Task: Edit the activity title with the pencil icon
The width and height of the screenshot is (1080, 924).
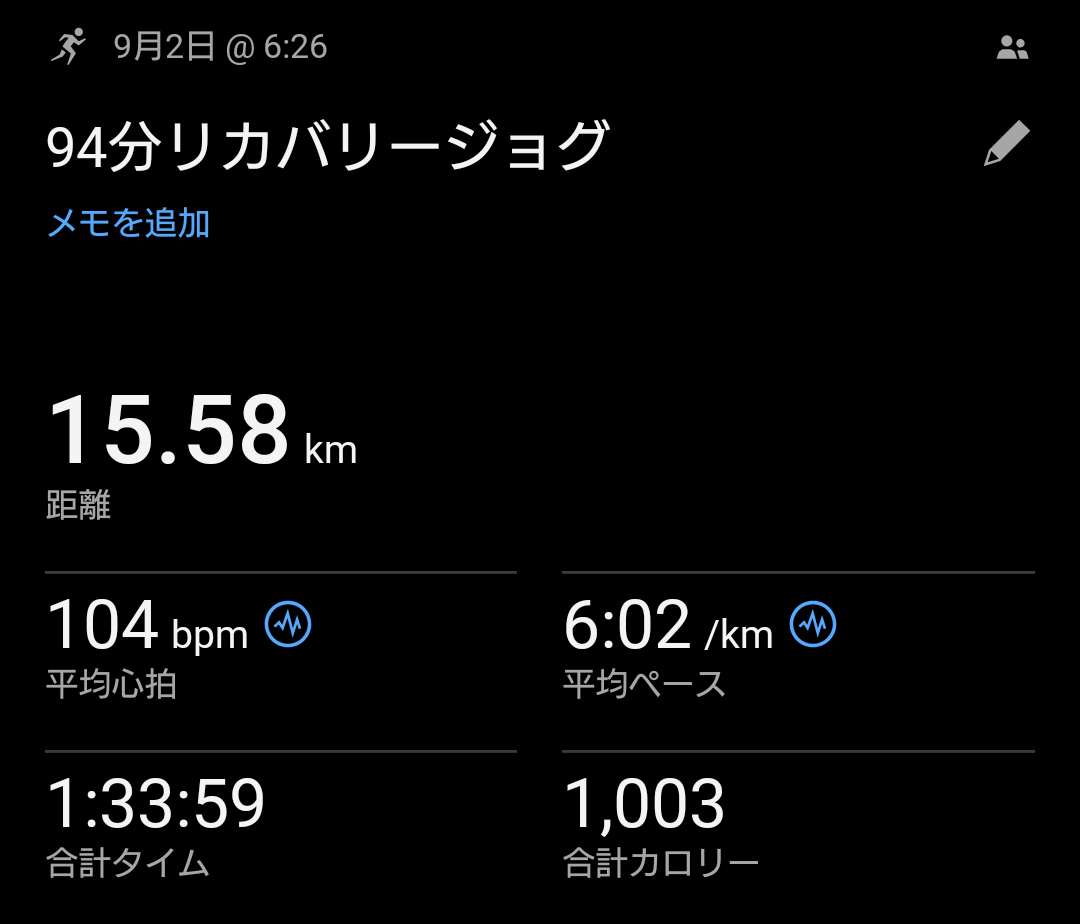Action: (1006, 143)
